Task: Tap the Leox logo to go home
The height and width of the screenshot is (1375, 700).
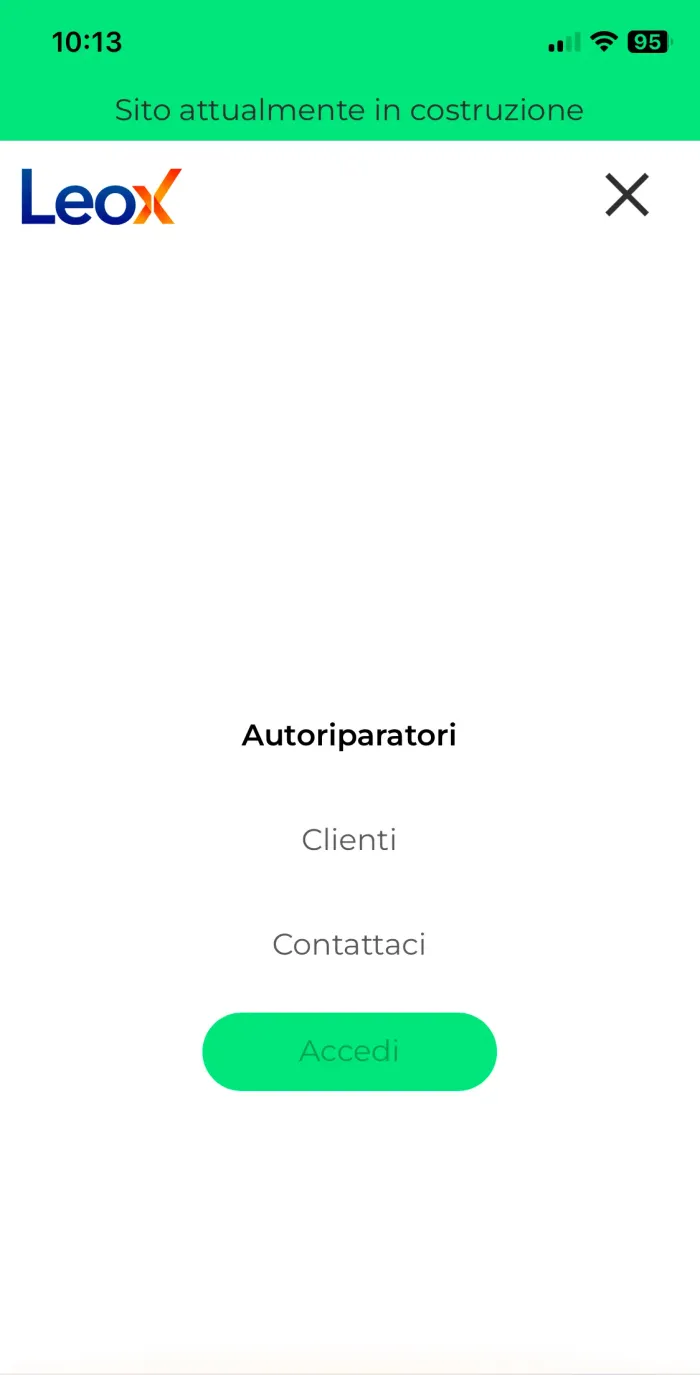Action: [x=101, y=197]
